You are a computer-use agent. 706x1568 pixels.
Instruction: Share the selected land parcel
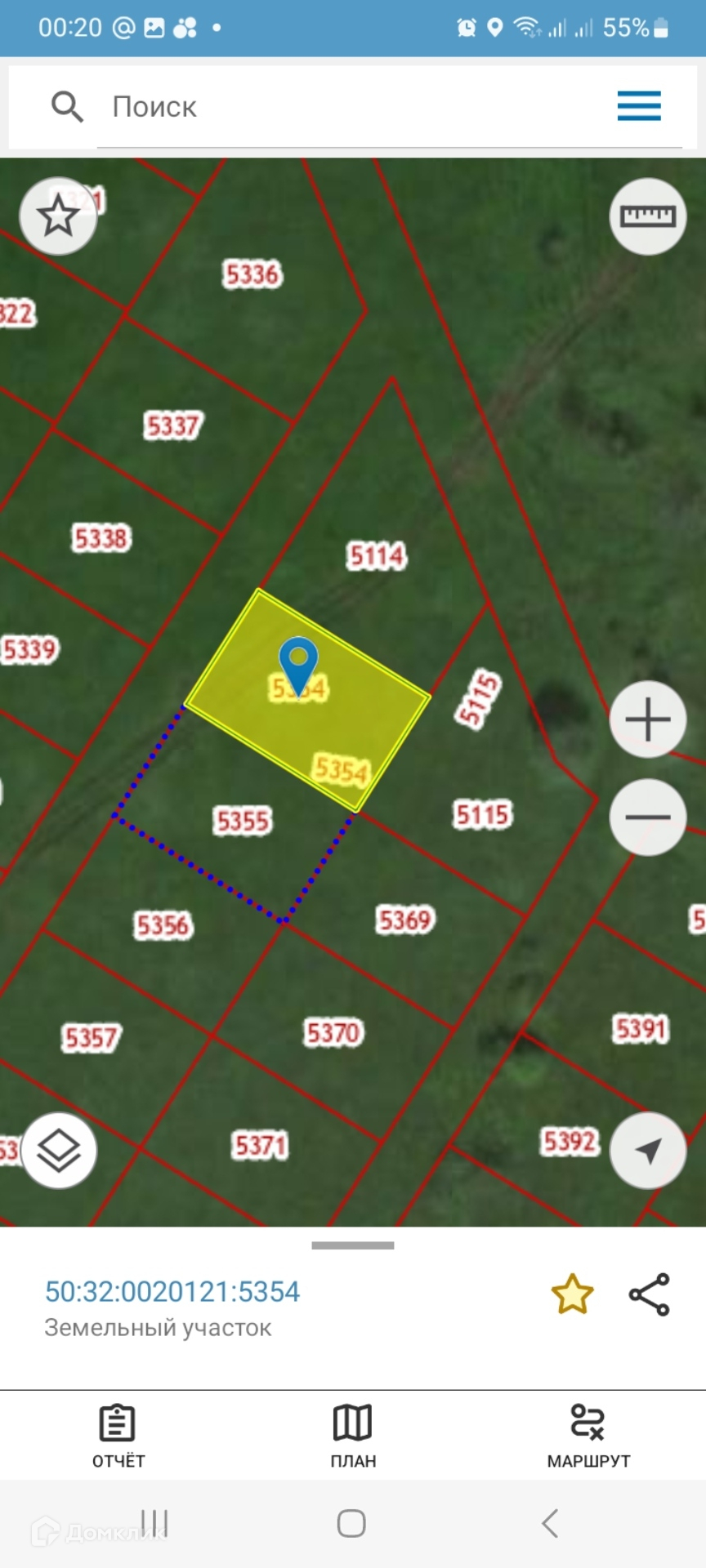tap(650, 1294)
